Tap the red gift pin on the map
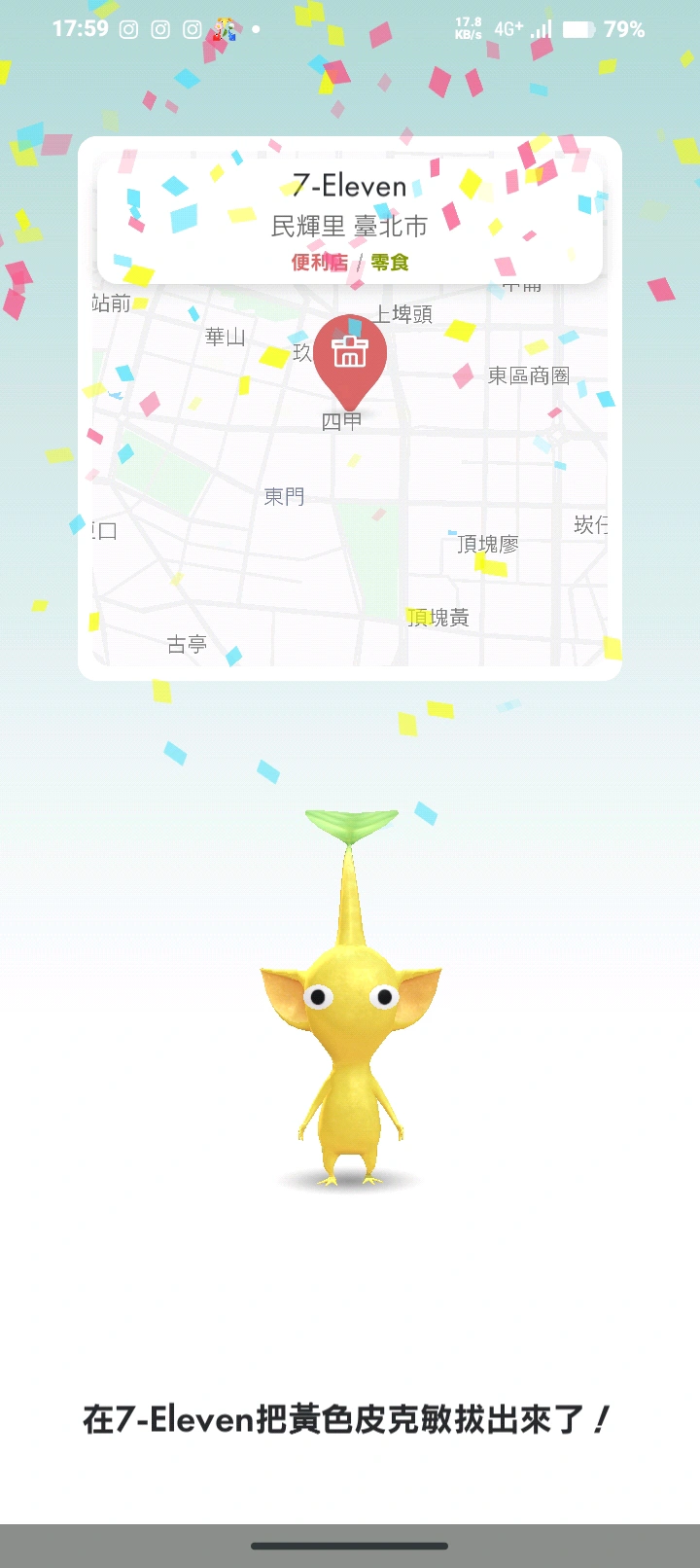Viewport: 700px width, 1568px height. 350,356
